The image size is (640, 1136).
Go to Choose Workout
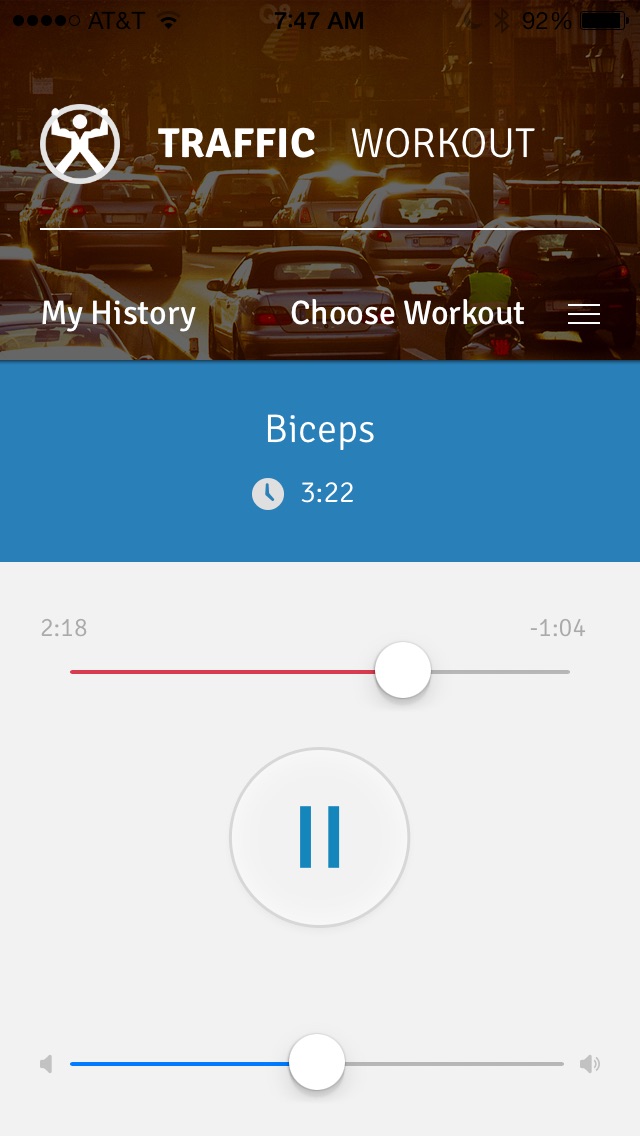tap(407, 314)
